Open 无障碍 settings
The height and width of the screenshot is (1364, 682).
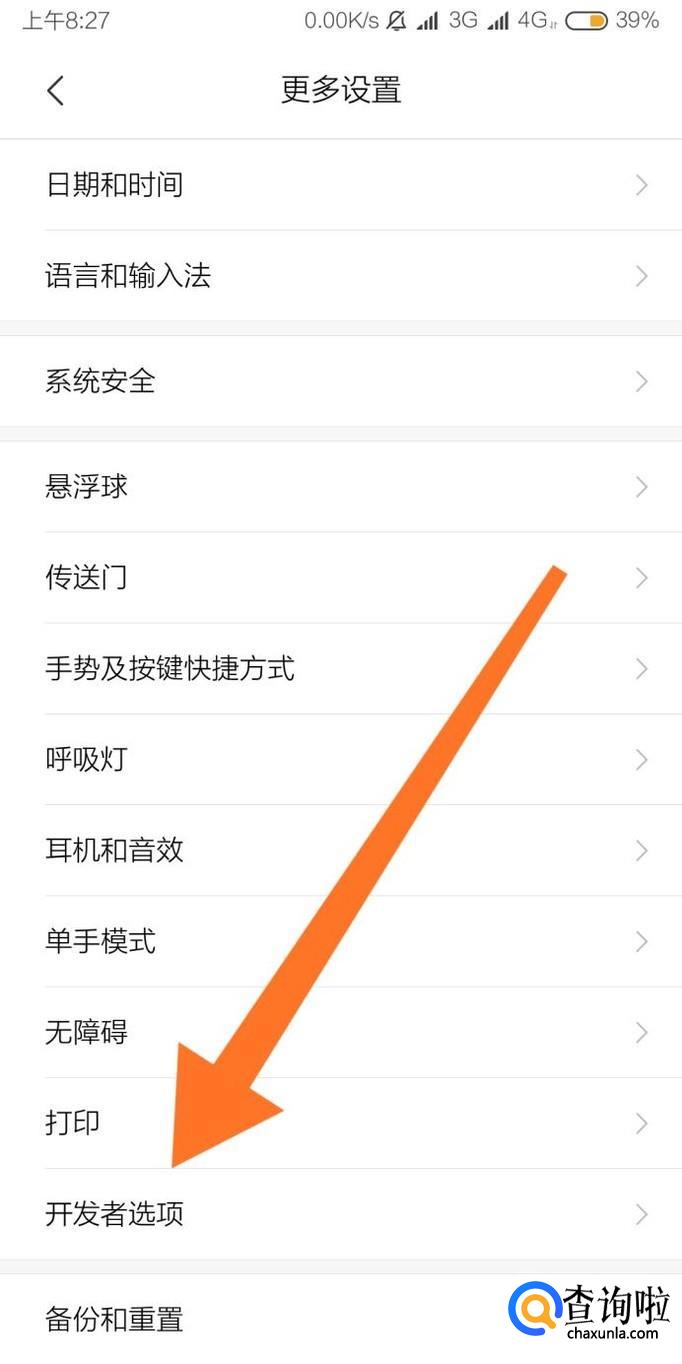341,1033
